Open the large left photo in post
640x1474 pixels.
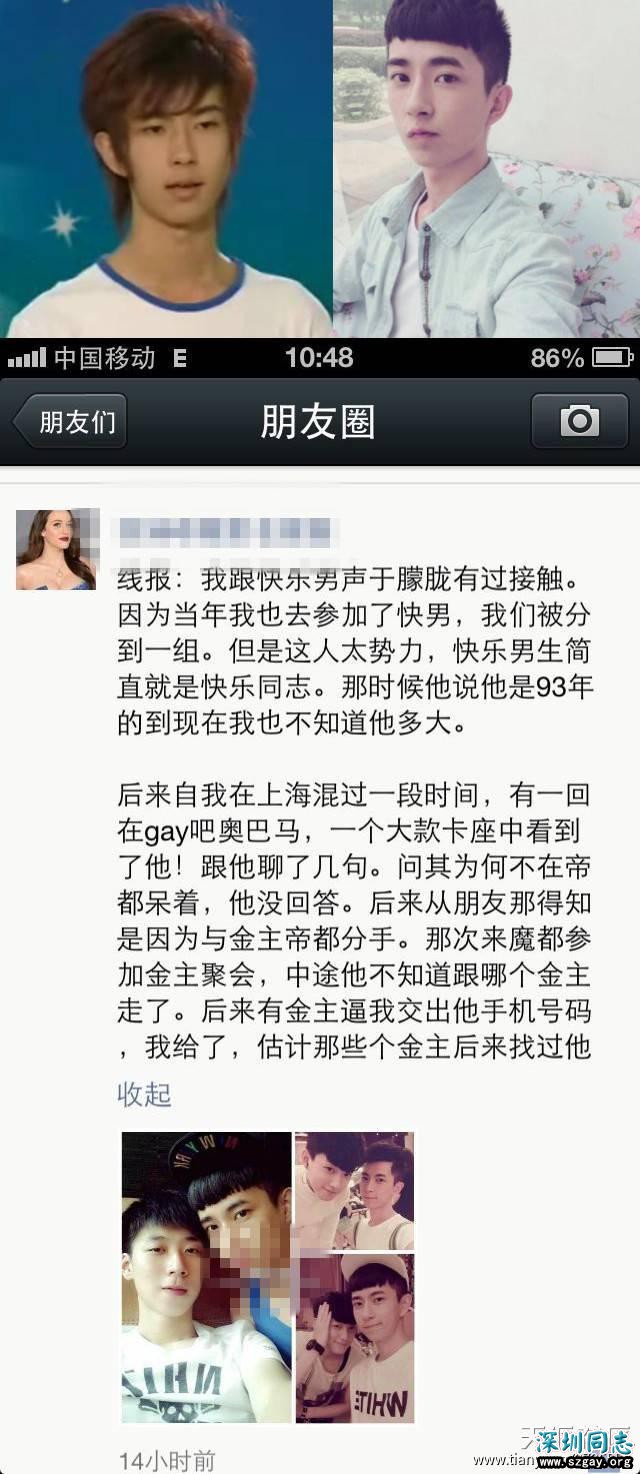(207, 1277)
